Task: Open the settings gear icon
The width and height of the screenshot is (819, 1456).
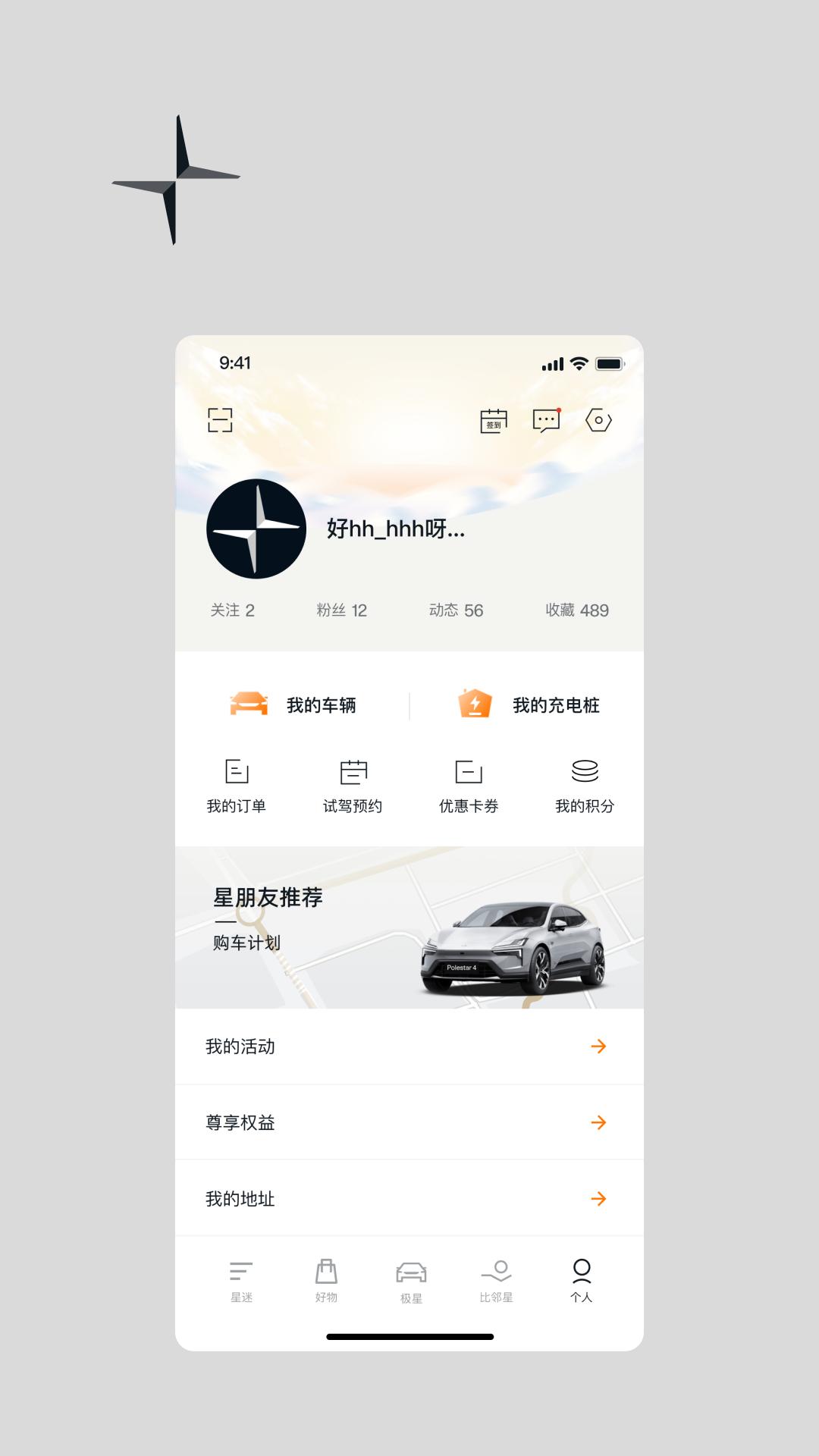Action: pyautogui.click(x=600, y=420)
